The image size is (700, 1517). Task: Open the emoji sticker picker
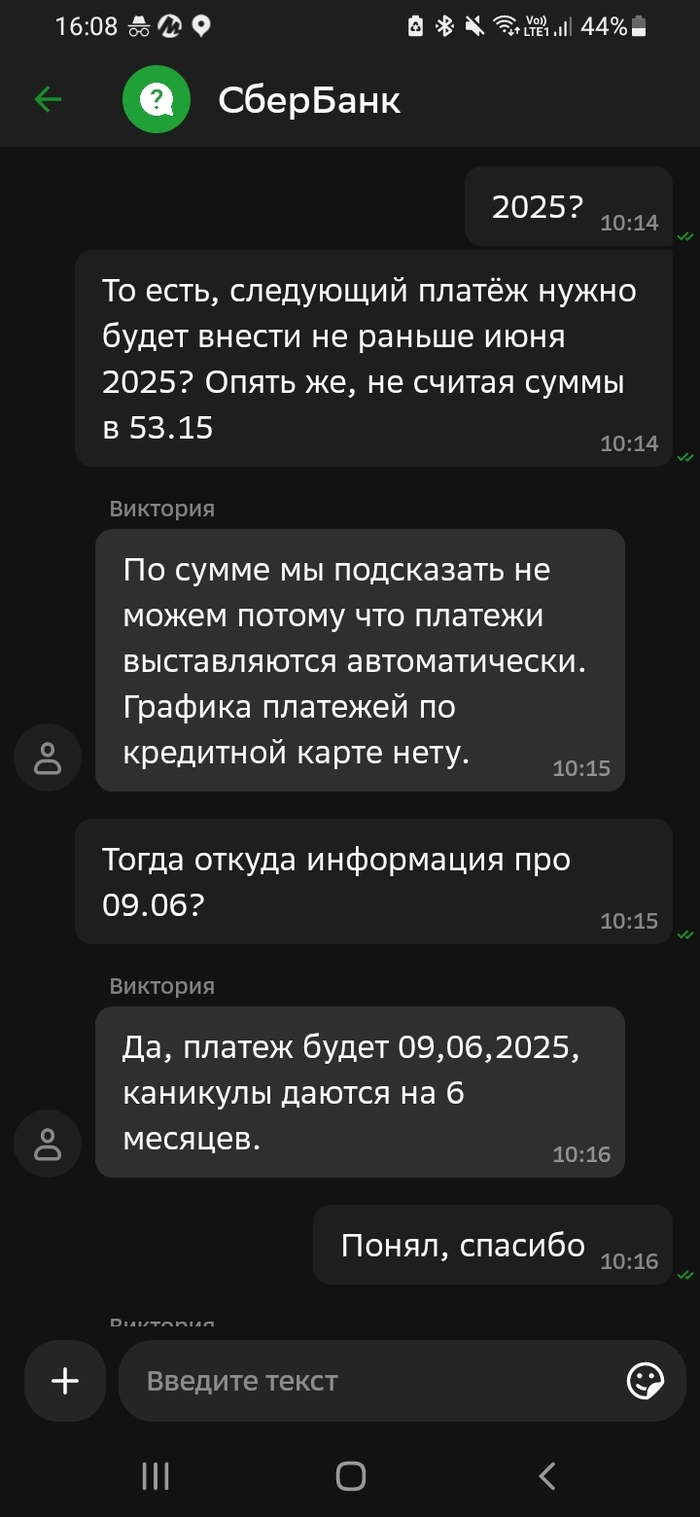pos(645,1381)
